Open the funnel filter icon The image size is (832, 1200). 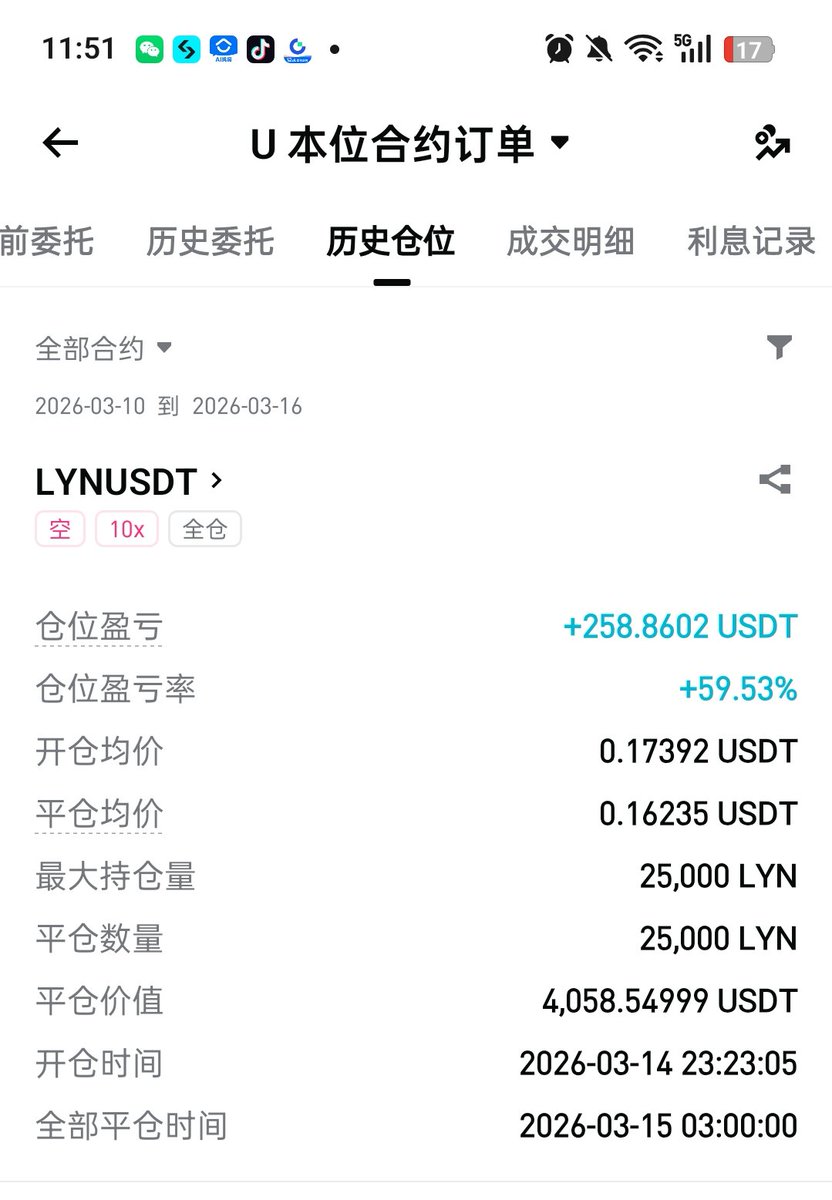779,347
